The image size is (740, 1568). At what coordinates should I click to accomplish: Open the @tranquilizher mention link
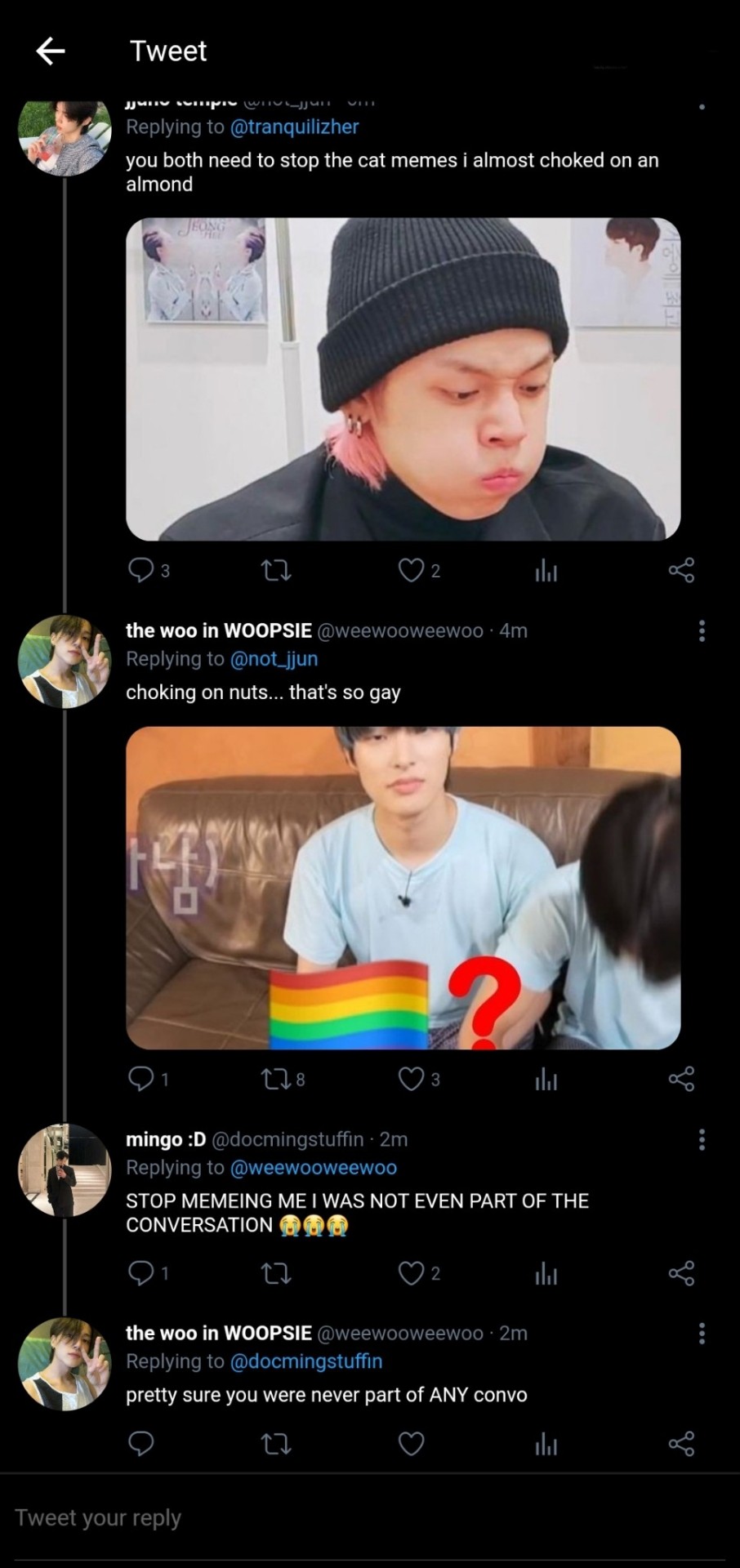pyautogui.click(x=295, y=127)
